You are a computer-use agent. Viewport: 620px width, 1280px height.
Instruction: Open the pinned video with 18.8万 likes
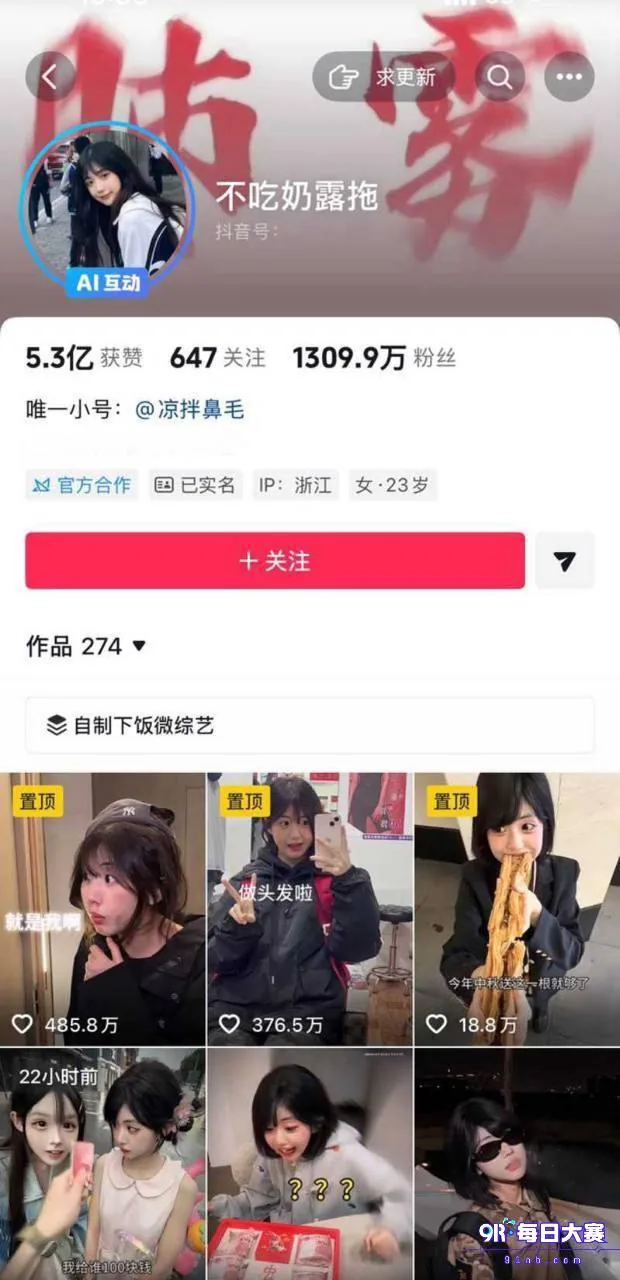coord(517,909)
